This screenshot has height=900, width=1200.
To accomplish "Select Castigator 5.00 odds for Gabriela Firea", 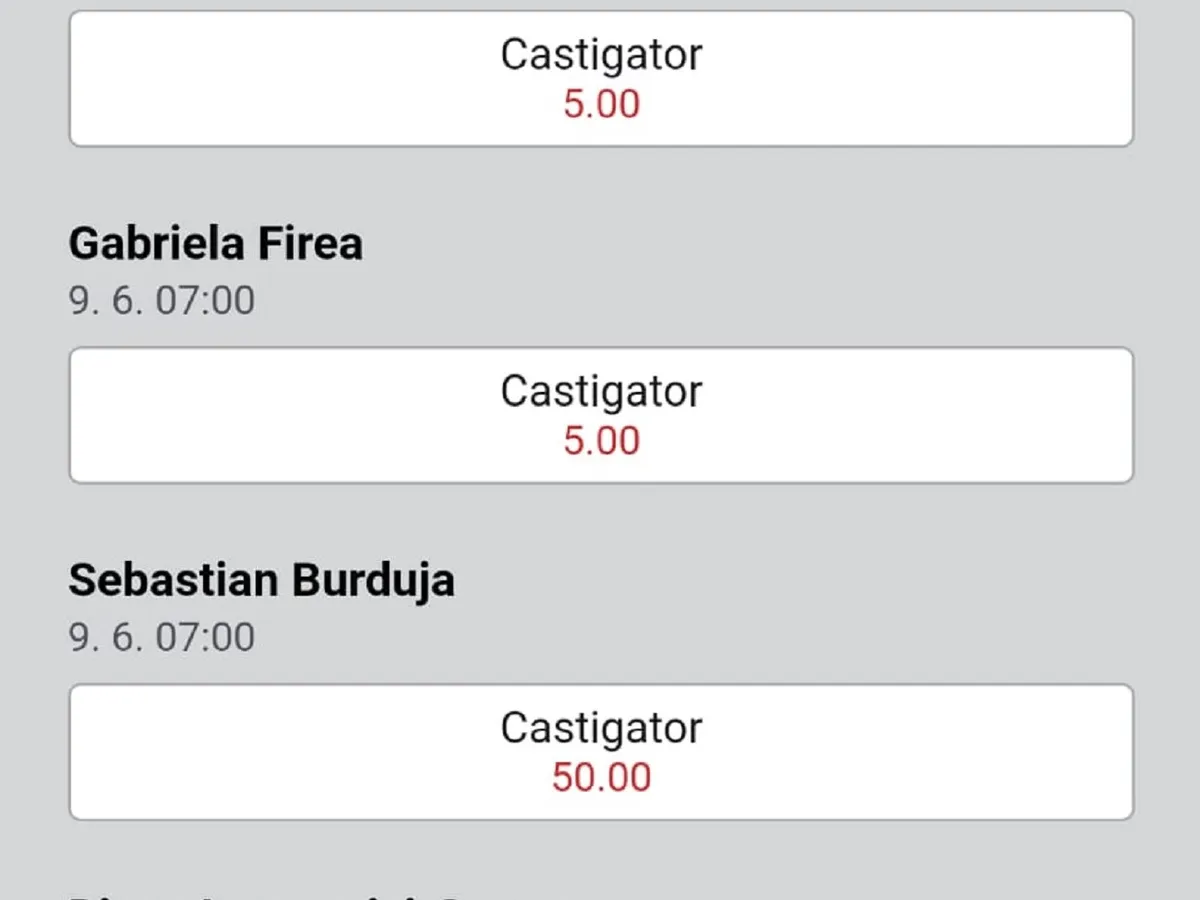I will click(x=601, y=415).
